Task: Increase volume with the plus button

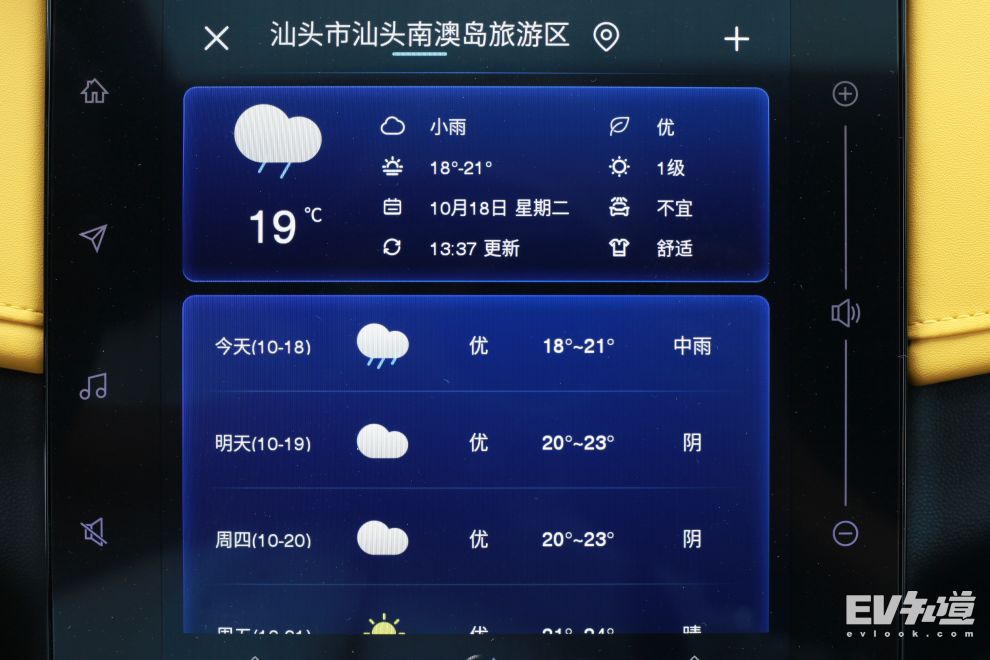Action: pyautogui.click(x=845, y=94)
